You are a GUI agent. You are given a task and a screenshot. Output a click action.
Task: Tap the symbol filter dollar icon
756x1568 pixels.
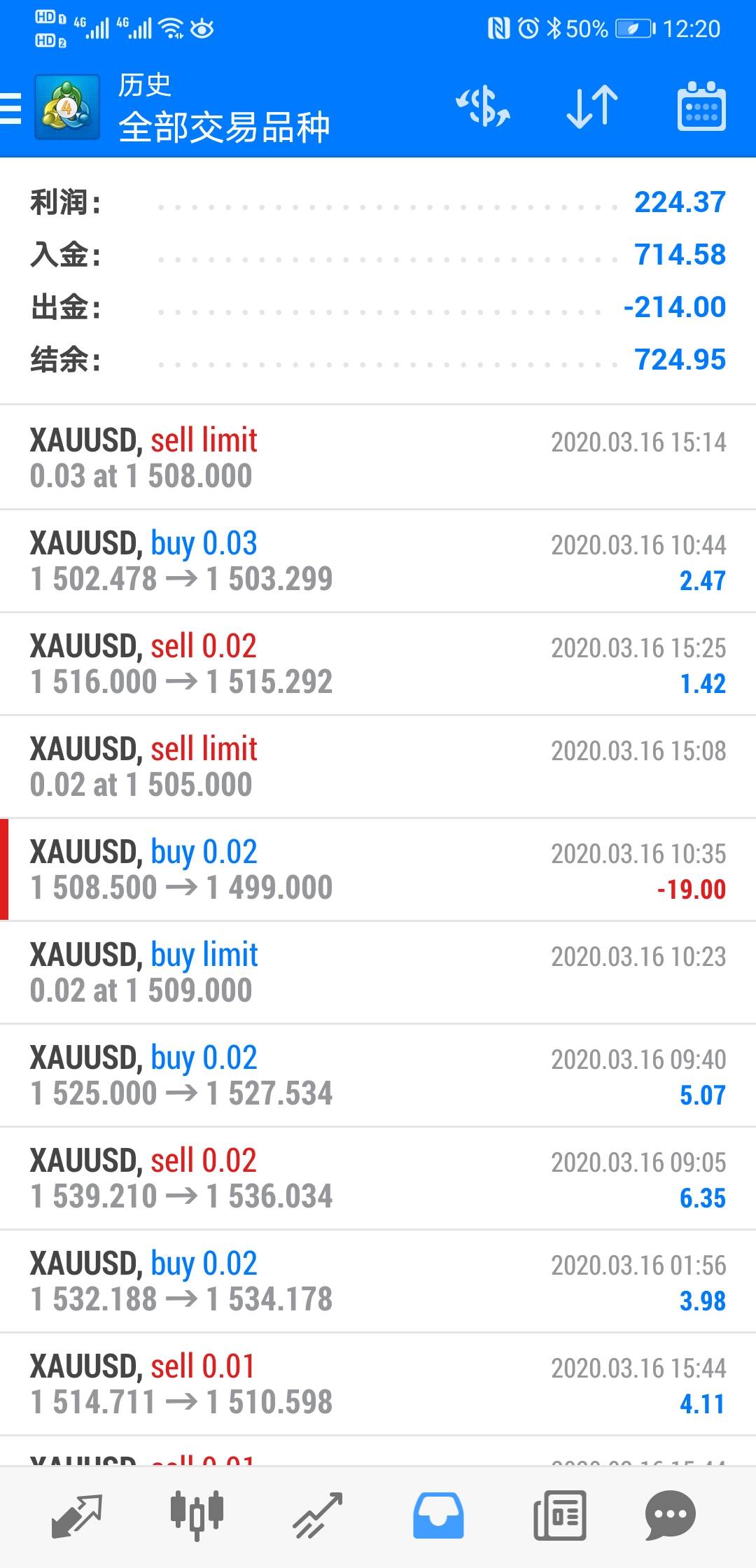[483, 106]
